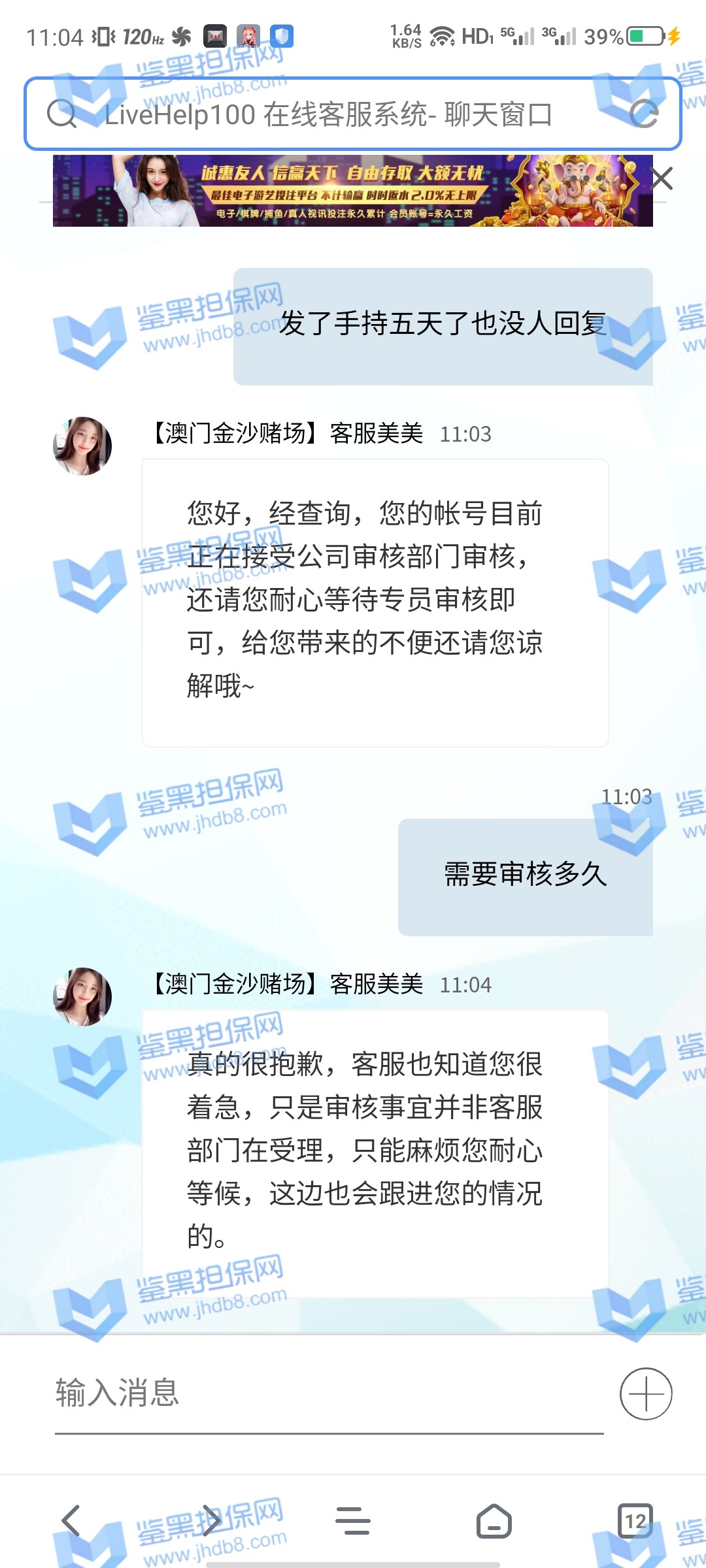The image size is (706, 1568).
Task: Open the browser menu
Action: point(353,1521)
